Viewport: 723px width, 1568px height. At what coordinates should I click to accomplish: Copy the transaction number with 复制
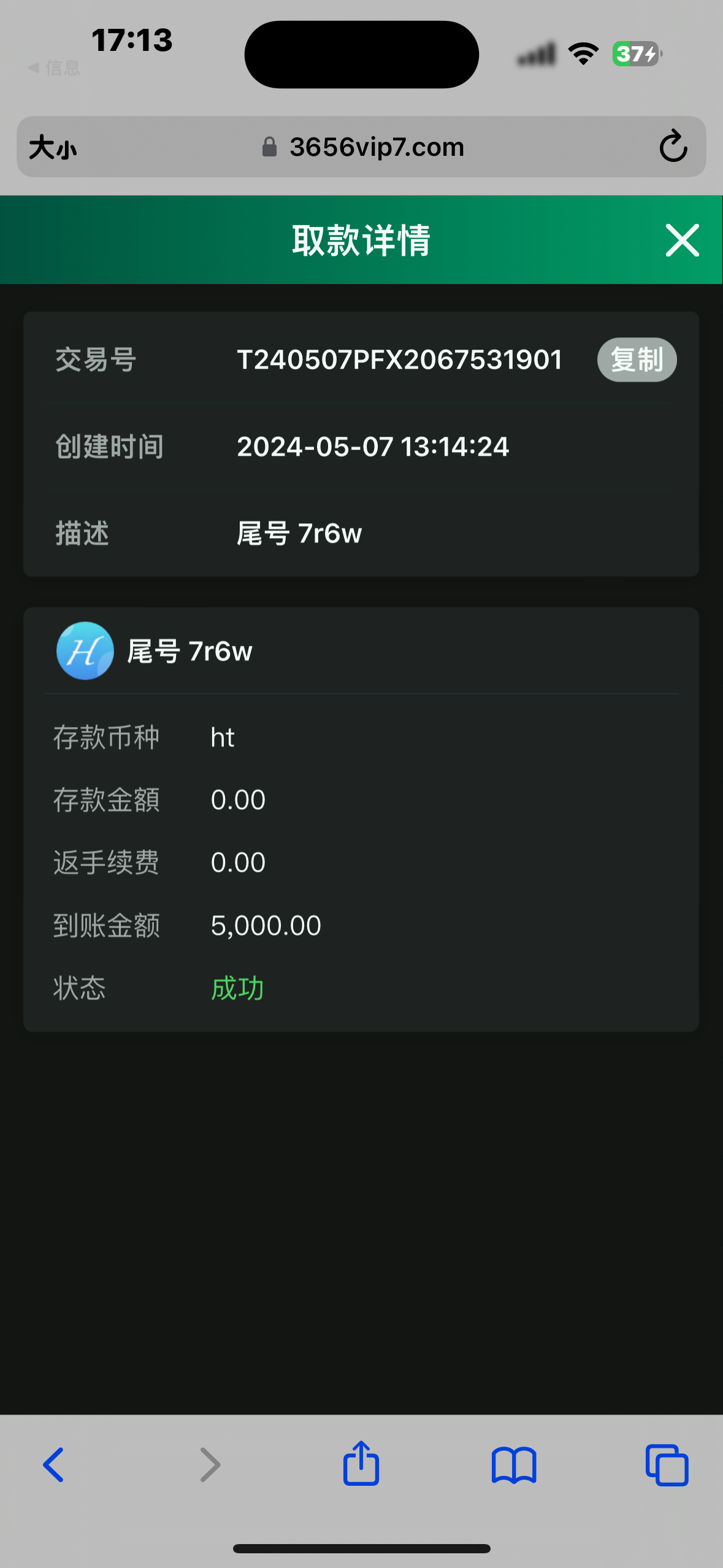pos(637,359)
